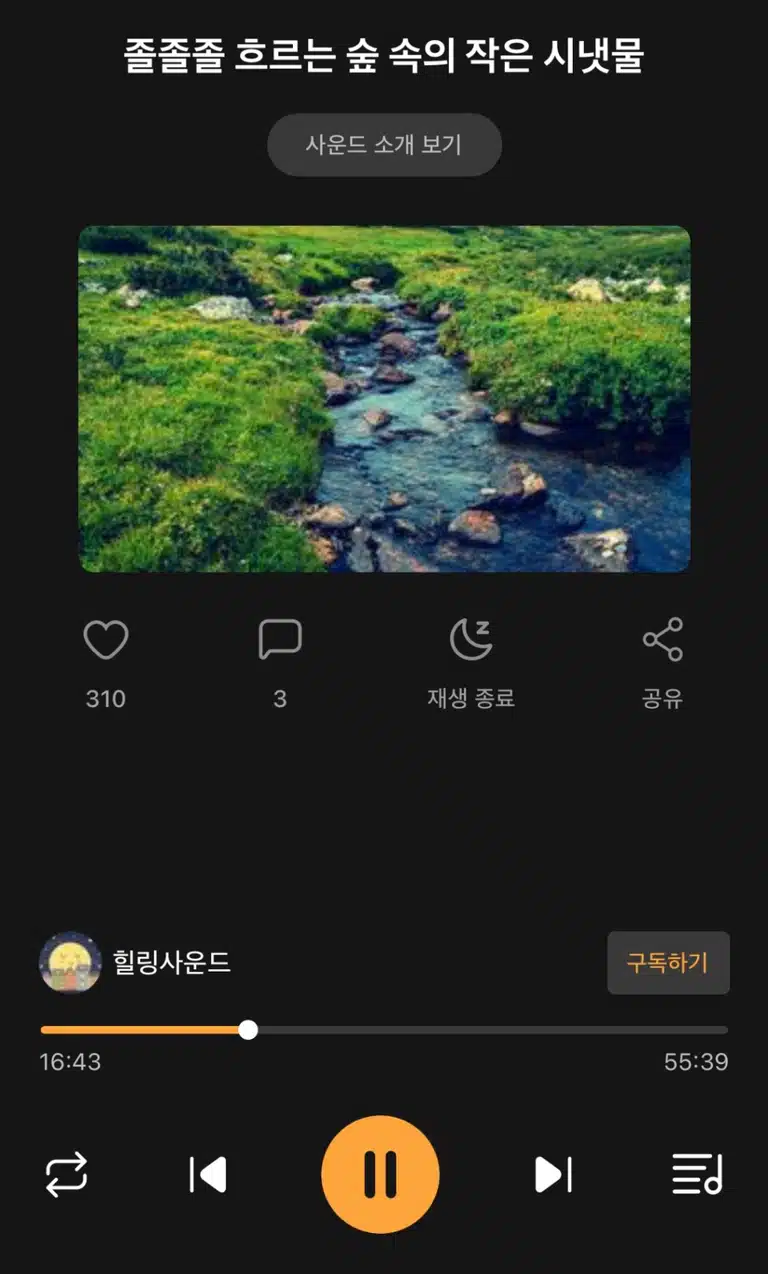768x1274 pixels.
Task: Skip to the next track
Action: pyautogui.click(x=553, y=1175)
